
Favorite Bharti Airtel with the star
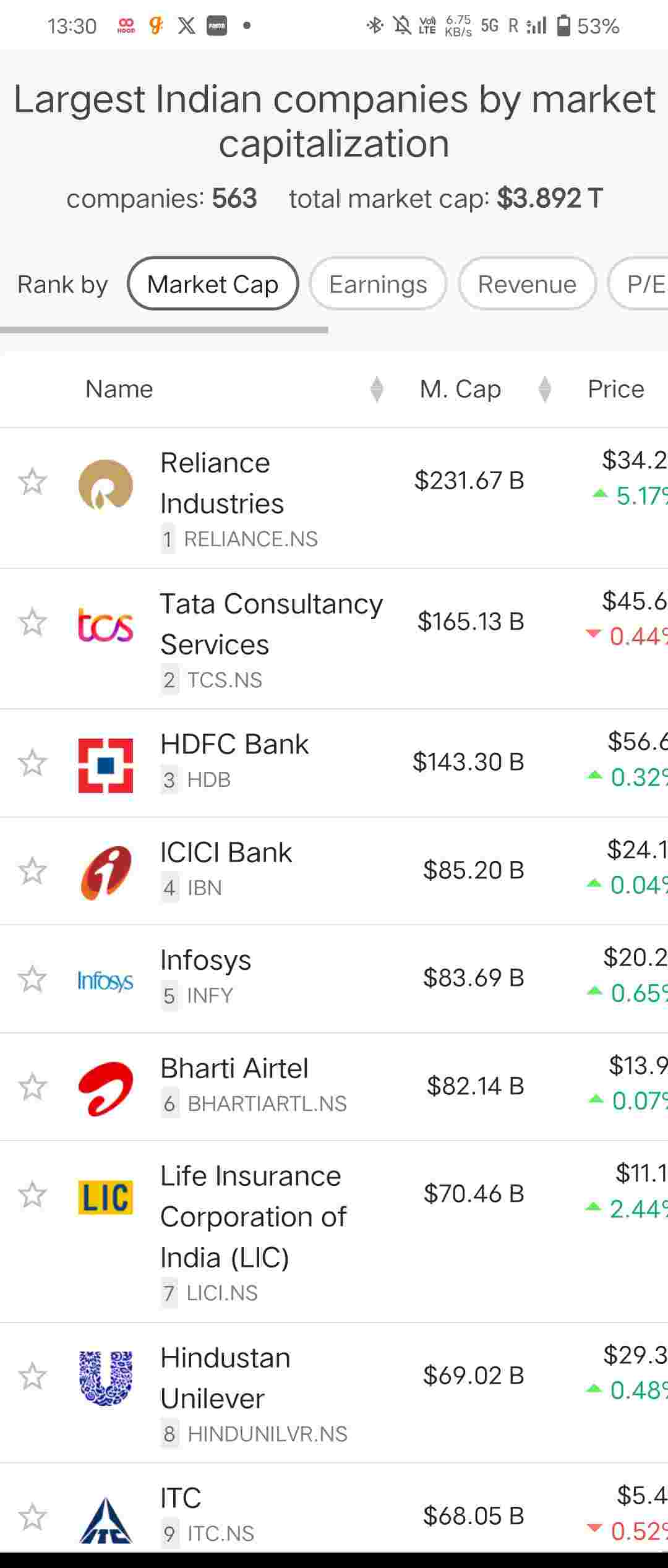[x=32, y=1087]
